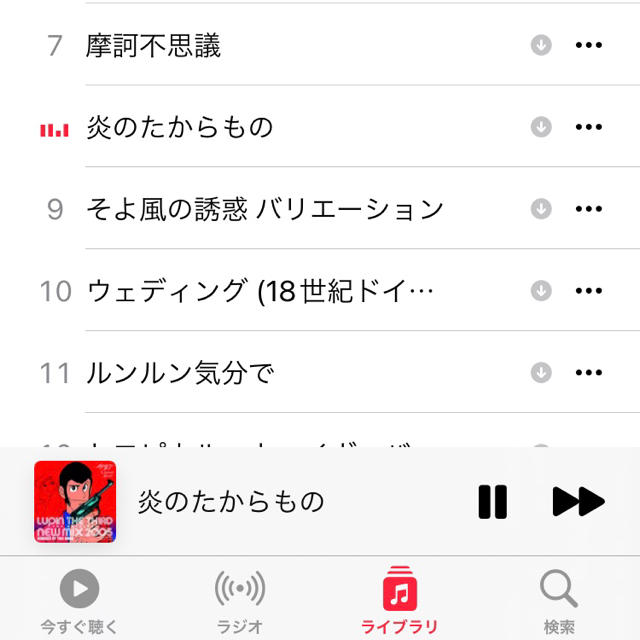Download ルンルン気分で to the device
The image size is (640, 640).
point(541,373)
